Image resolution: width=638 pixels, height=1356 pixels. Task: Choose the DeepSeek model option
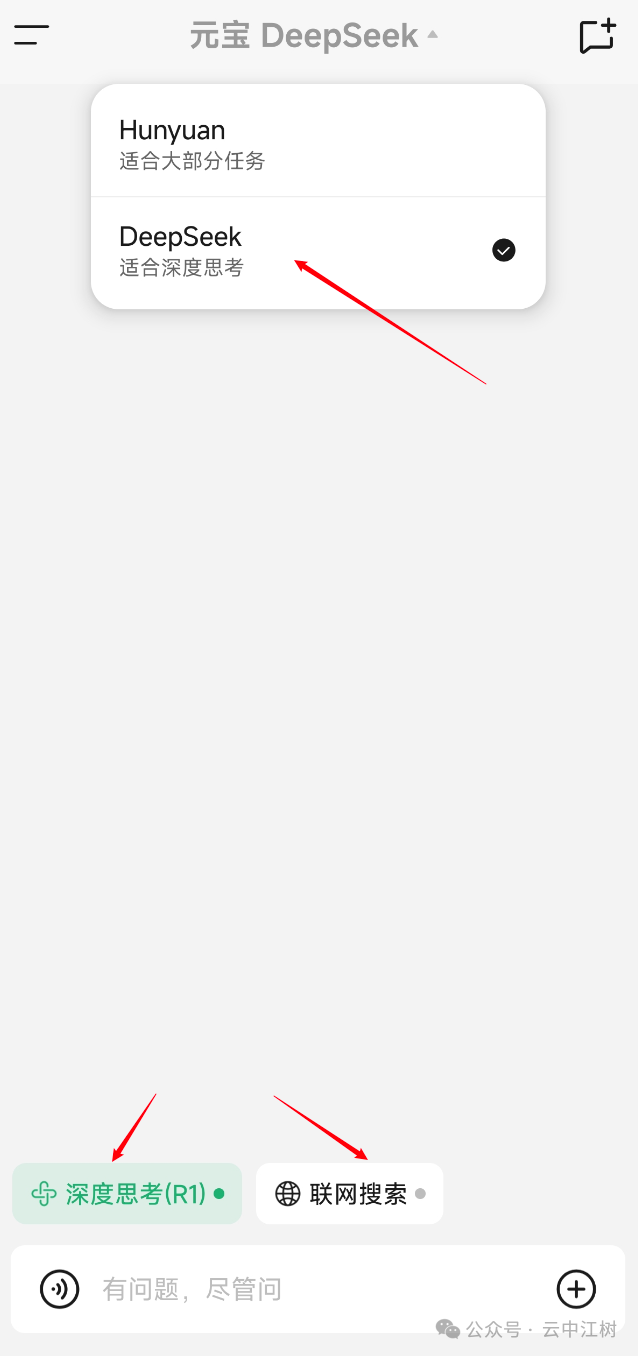318,250
